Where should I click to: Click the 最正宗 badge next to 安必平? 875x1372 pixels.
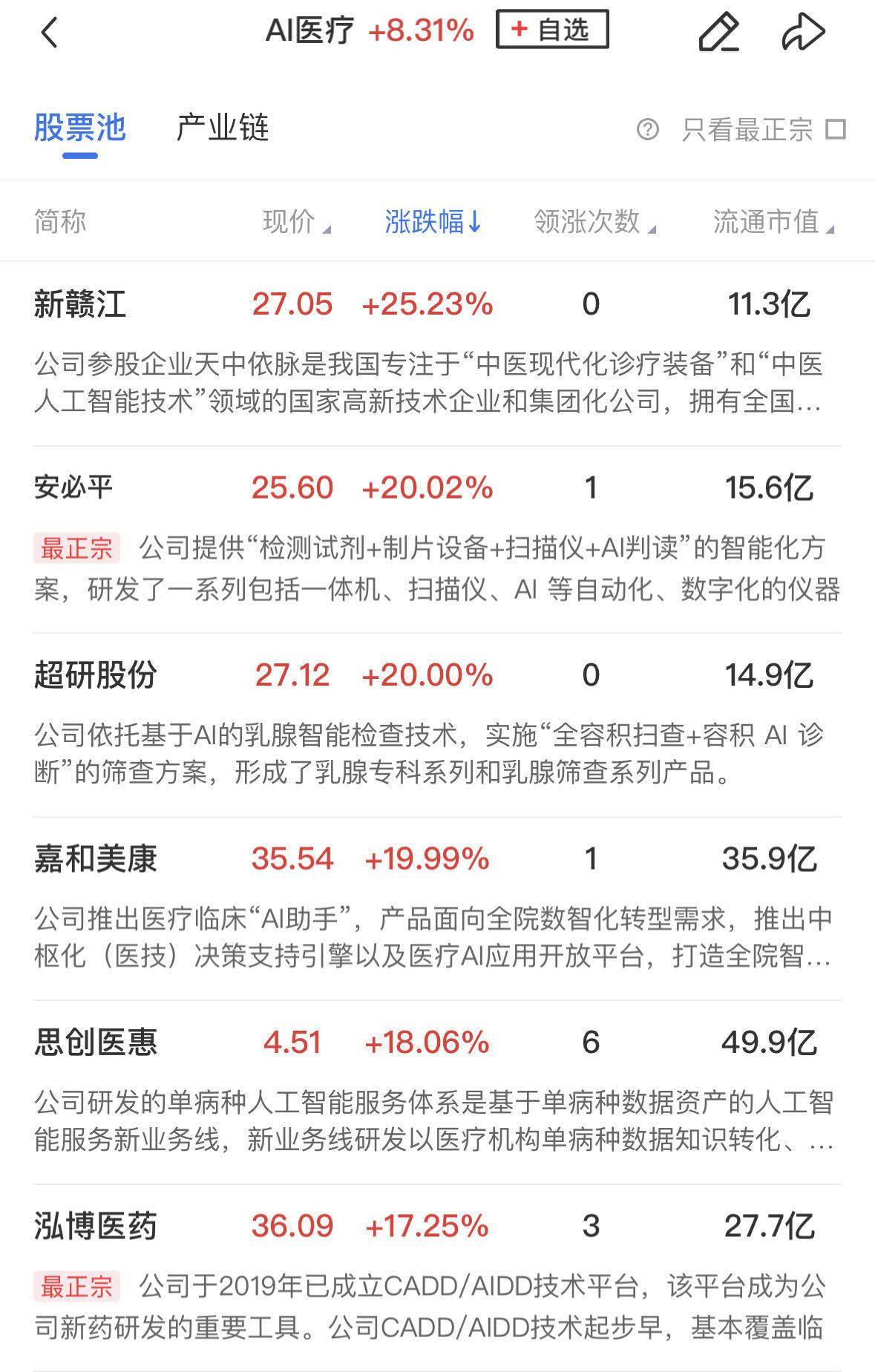(x=77, y=549)
